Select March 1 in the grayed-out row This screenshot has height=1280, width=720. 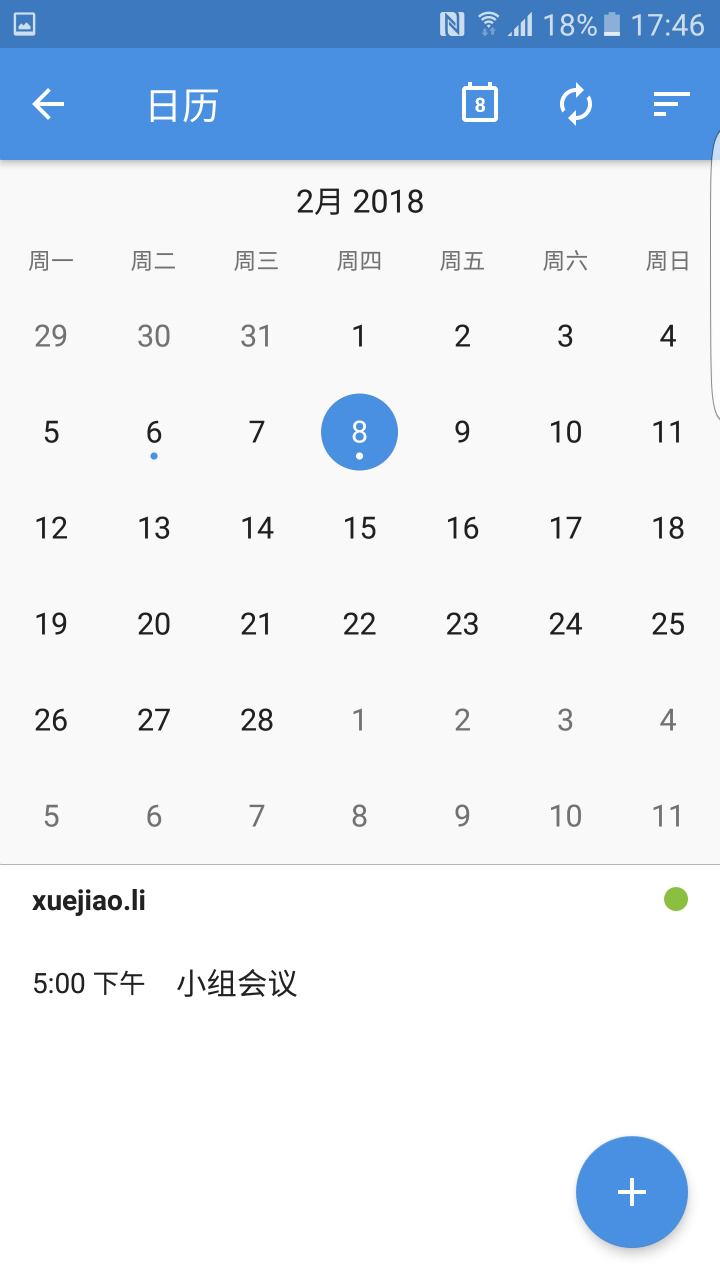359,719
